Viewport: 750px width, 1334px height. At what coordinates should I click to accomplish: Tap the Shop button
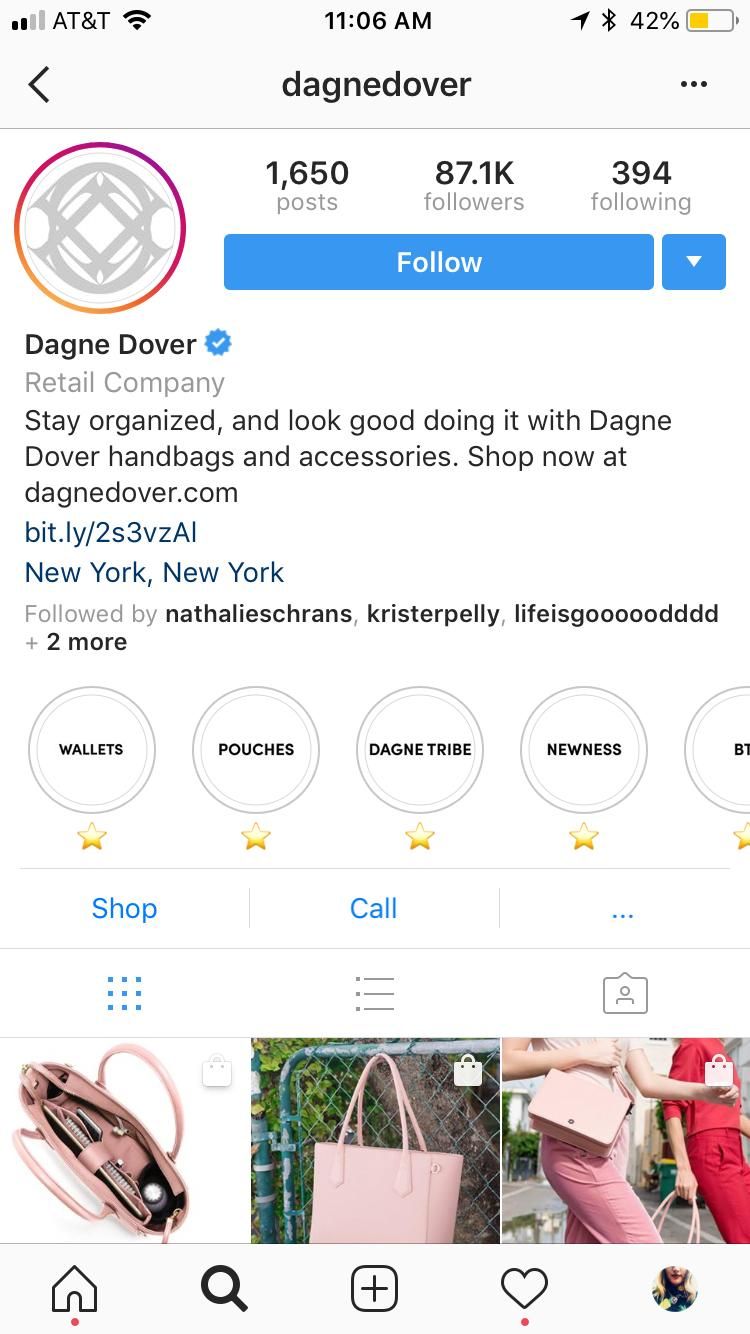tap(124, 908)
